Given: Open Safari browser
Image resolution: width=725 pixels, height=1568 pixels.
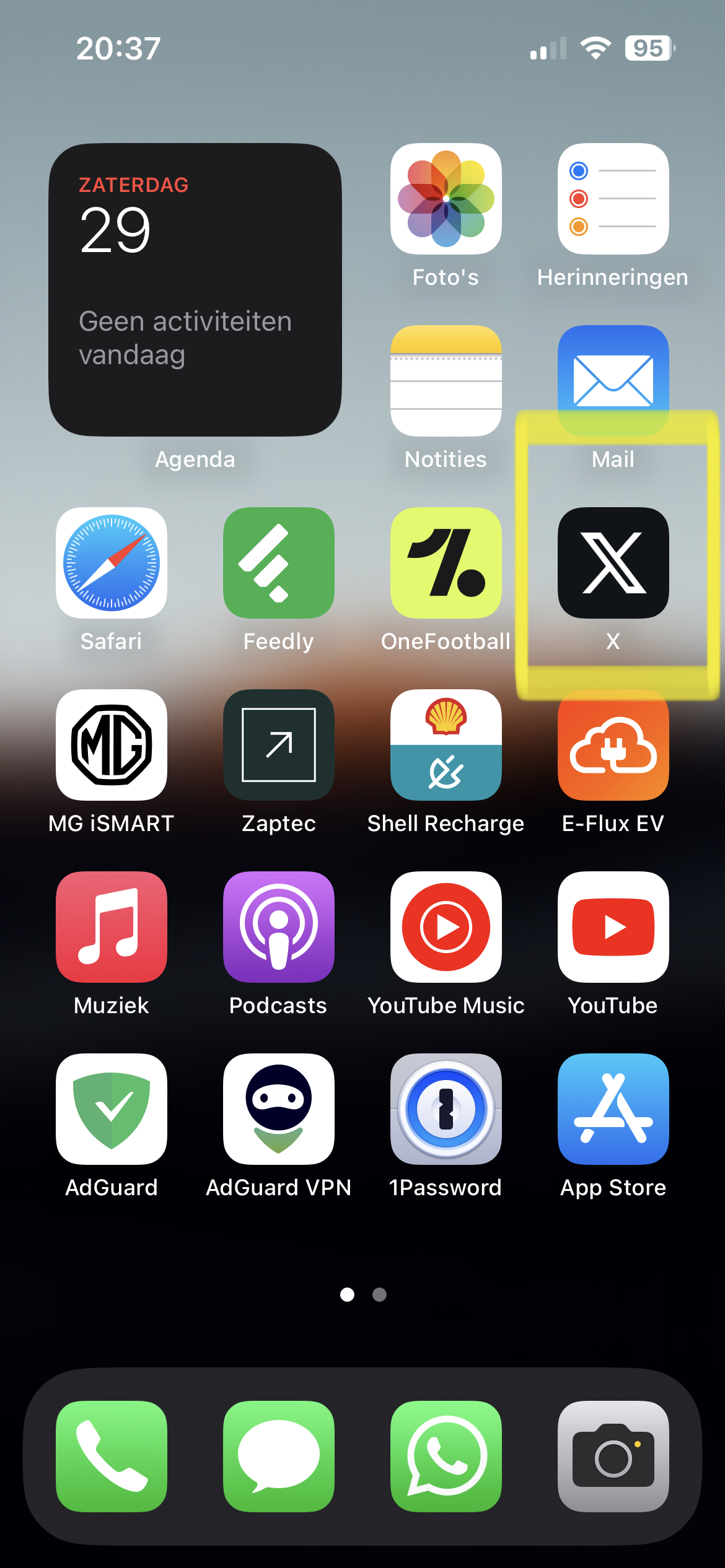Looking at the screenshot, I should coord(112,563).
